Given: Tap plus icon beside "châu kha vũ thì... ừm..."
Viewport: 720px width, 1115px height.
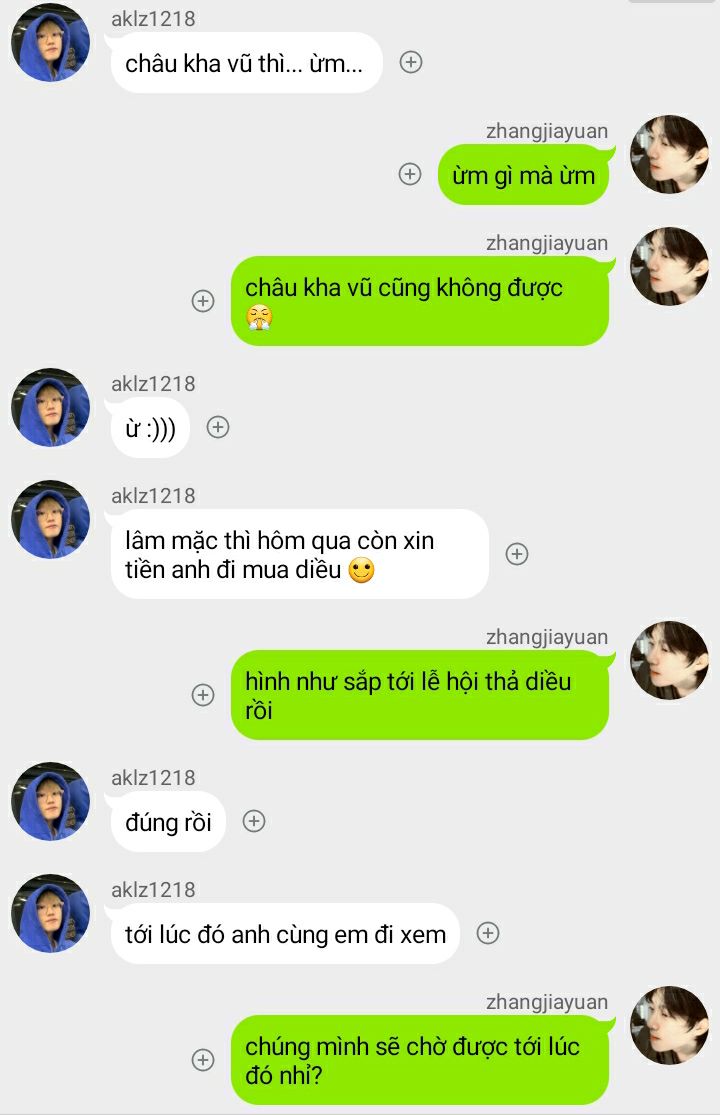Looking at the screenshot, I should pyautogui.click(x=410, y=62).
